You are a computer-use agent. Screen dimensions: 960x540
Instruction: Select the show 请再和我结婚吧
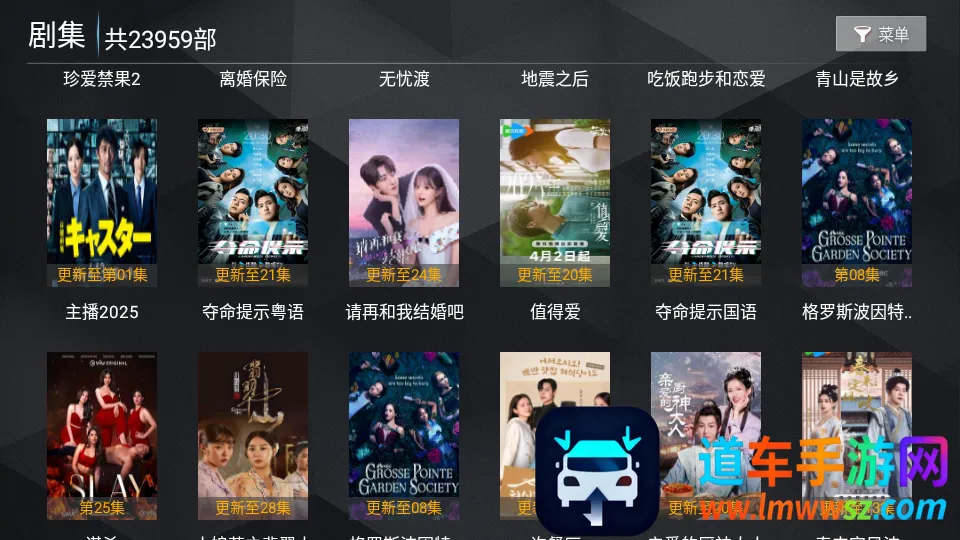(x=403, y=203)
